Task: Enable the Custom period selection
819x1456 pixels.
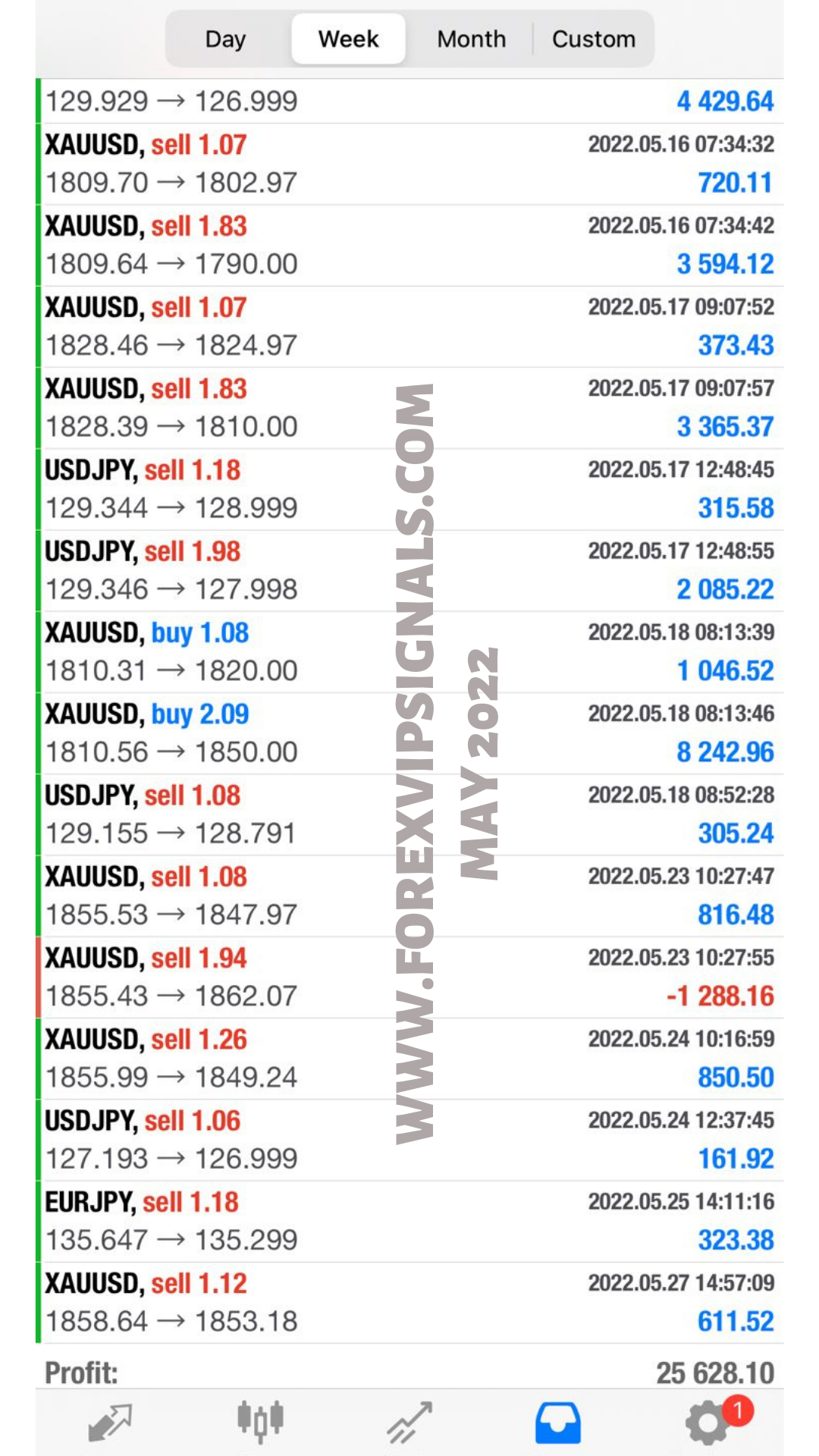Action: 594,39
